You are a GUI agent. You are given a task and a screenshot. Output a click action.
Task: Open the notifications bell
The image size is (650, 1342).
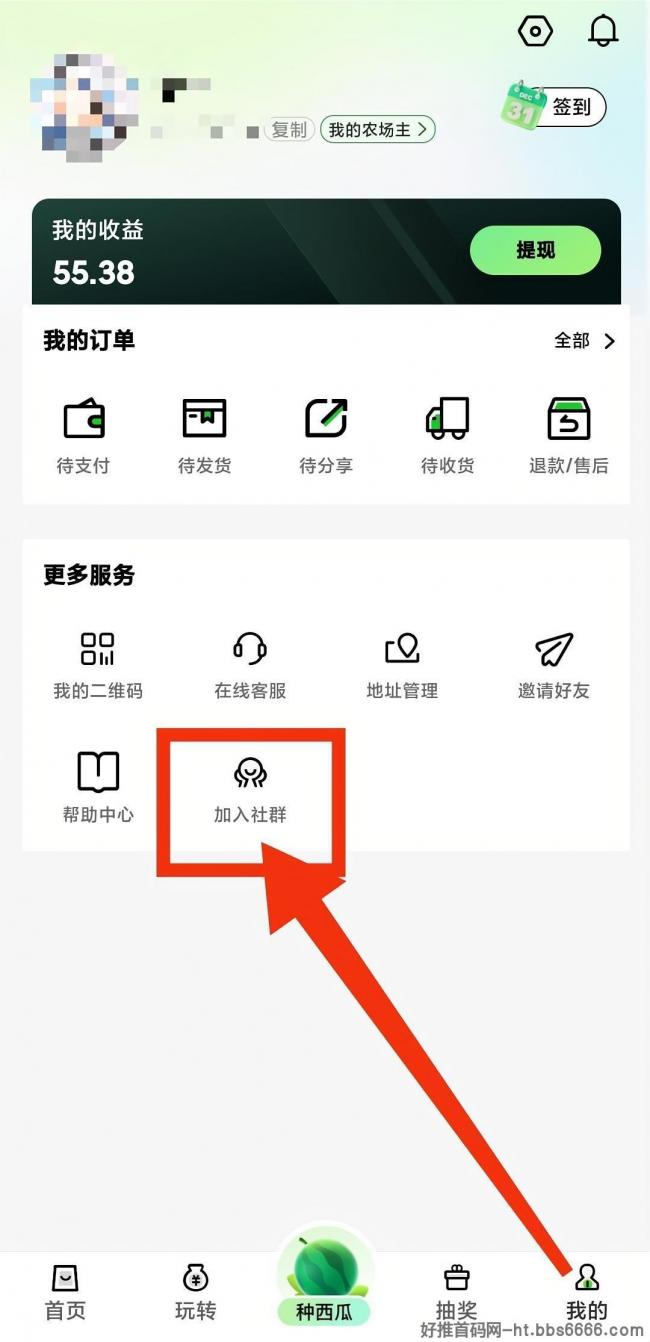[x=603, y=31]
